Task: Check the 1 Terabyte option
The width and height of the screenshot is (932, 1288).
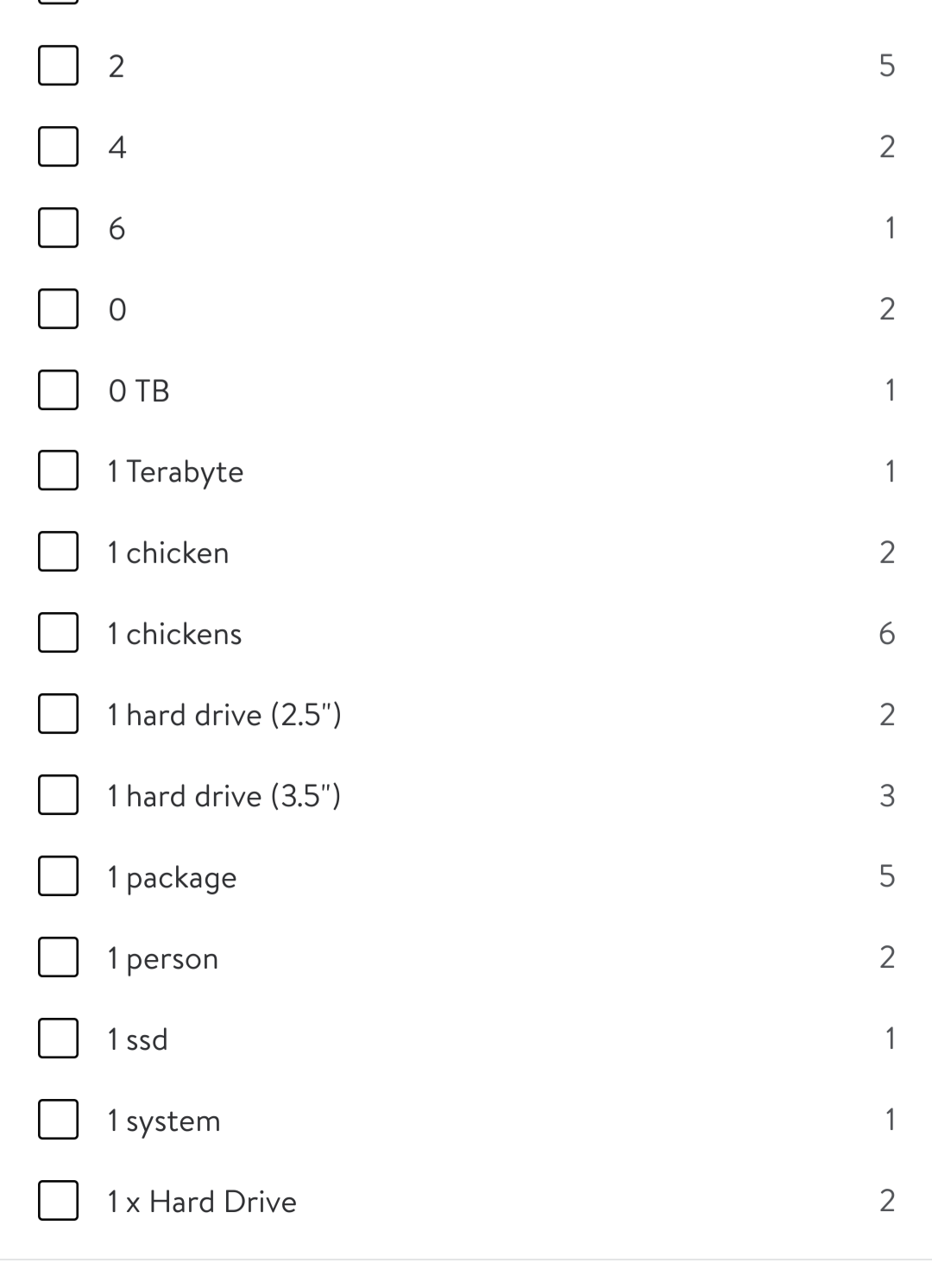Action: click(x=59, y=471)
